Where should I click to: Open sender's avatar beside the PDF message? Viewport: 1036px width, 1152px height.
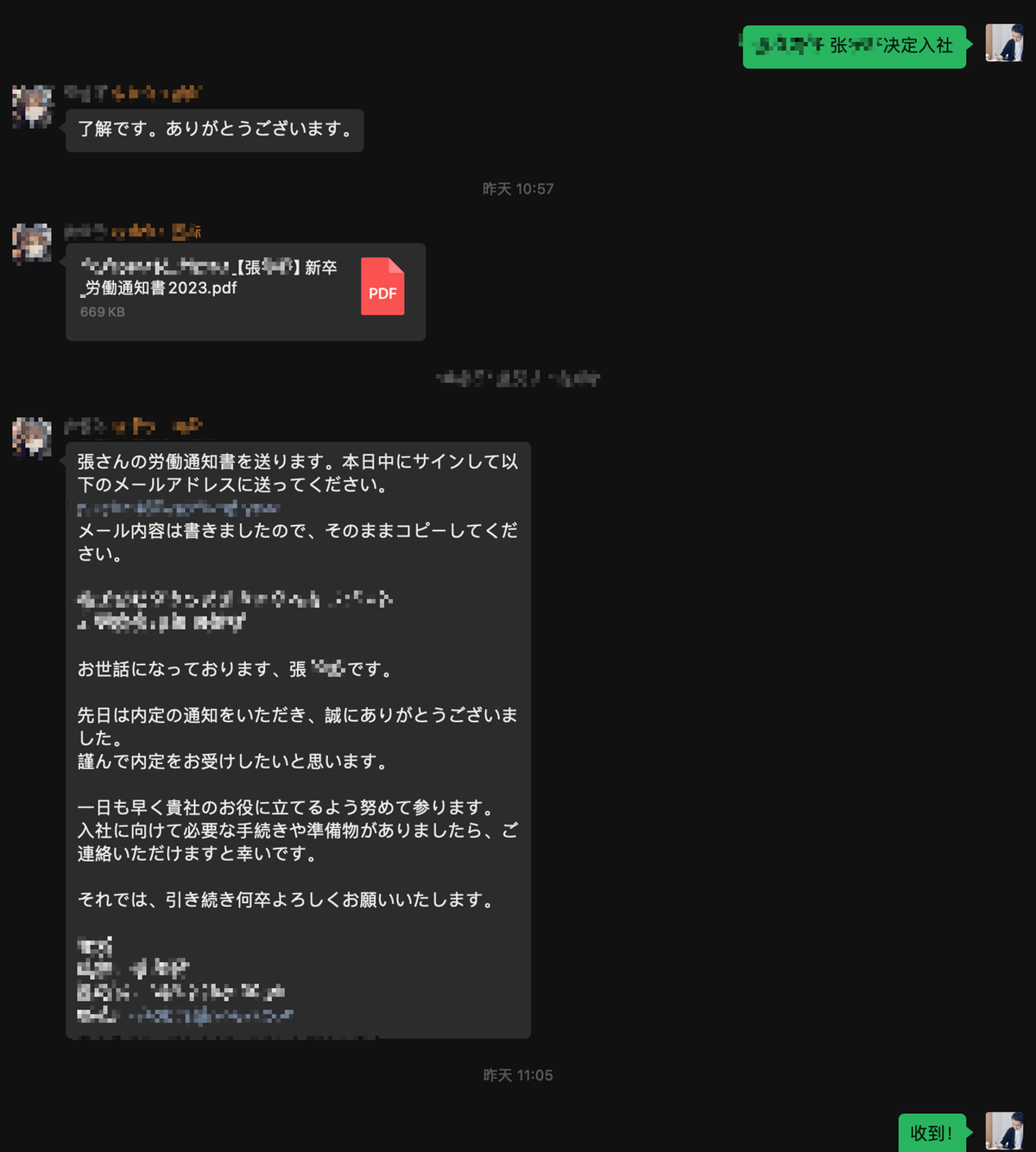coord(33,243)
